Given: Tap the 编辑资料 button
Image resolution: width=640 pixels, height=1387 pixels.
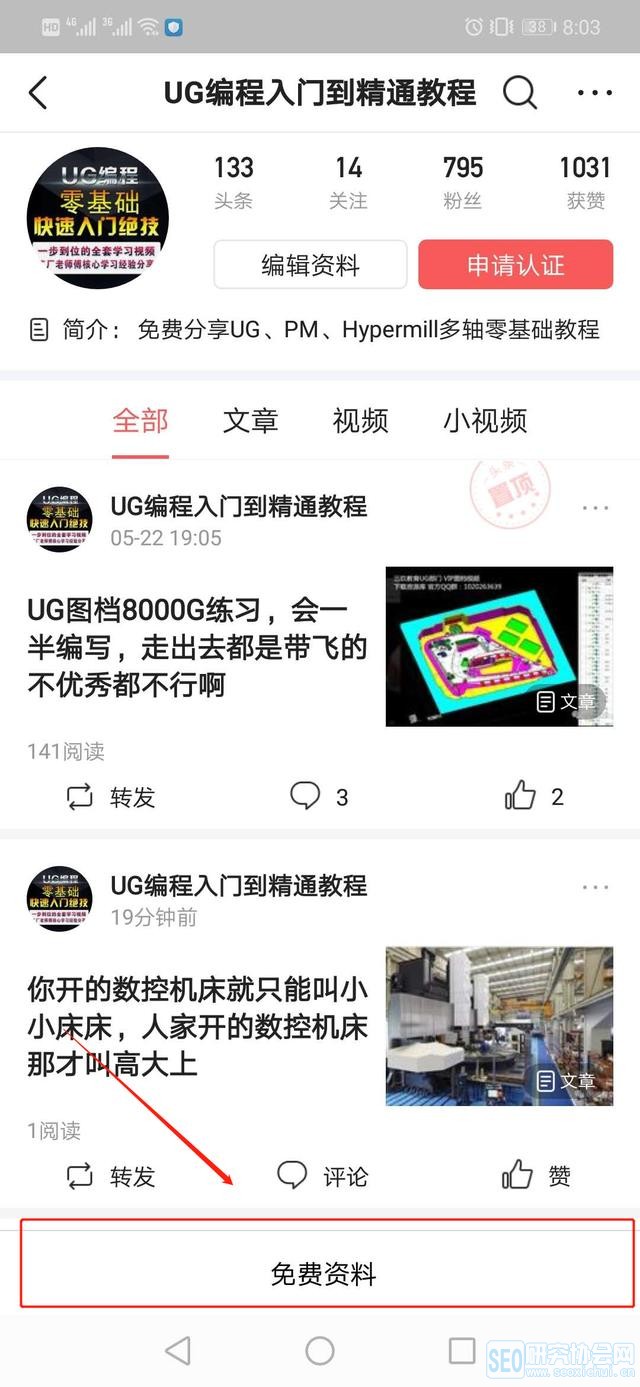Looking at the screenshot, I should click(310, 265).
